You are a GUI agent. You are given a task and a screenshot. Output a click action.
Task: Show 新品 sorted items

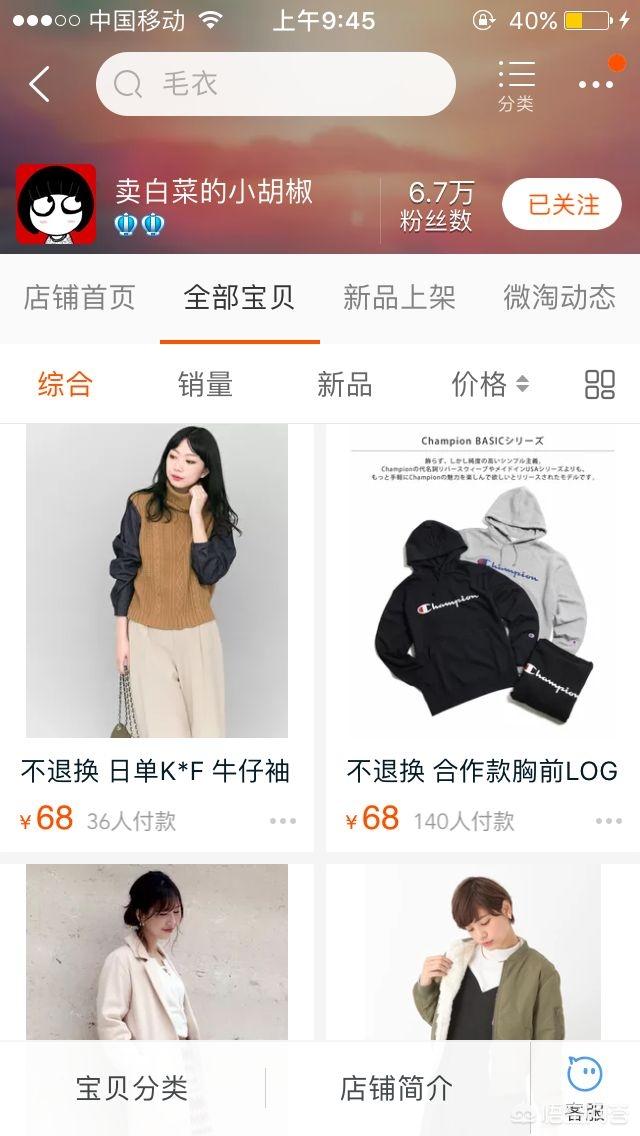pyautogui.click(x=345, y=384)
